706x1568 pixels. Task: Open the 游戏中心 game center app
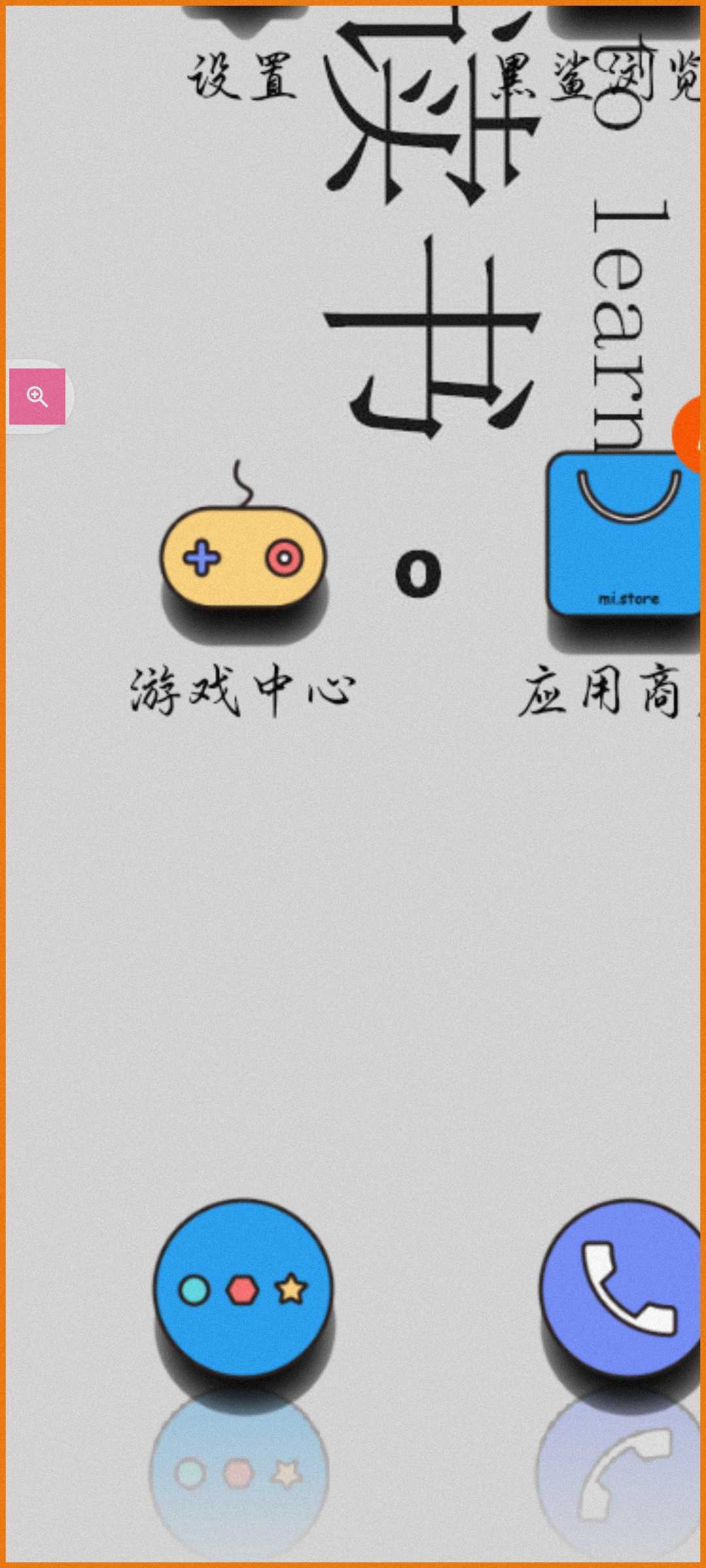click(243, 557)
